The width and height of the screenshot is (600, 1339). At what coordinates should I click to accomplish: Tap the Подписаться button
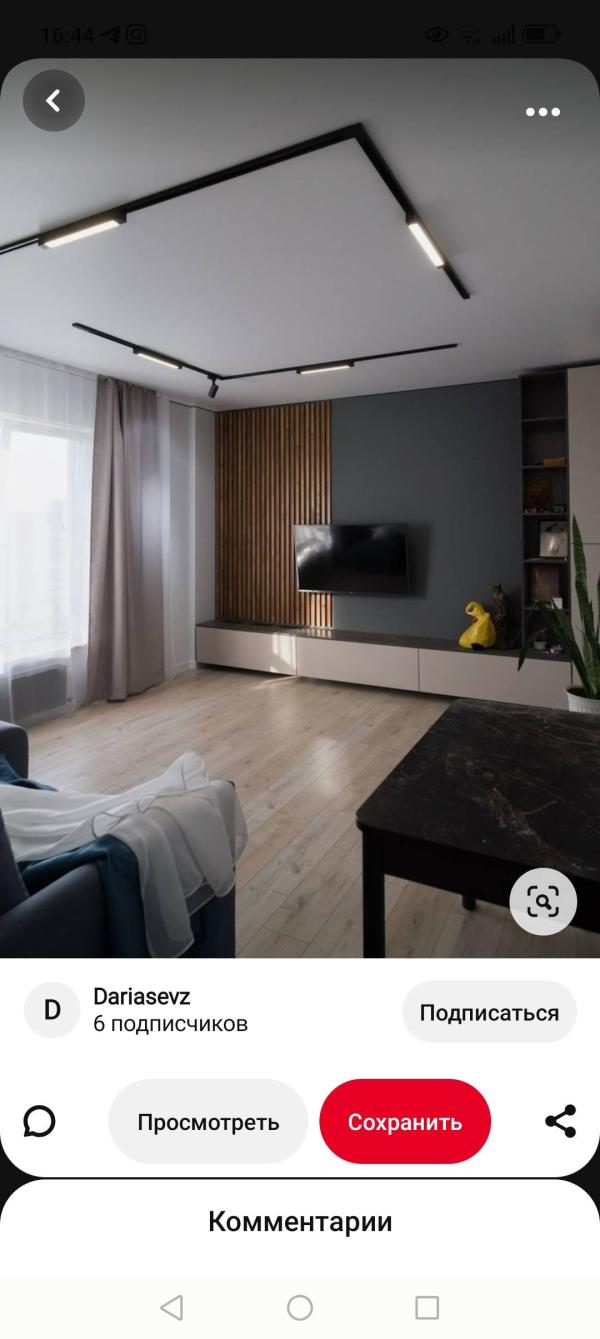click(489, 1012)
